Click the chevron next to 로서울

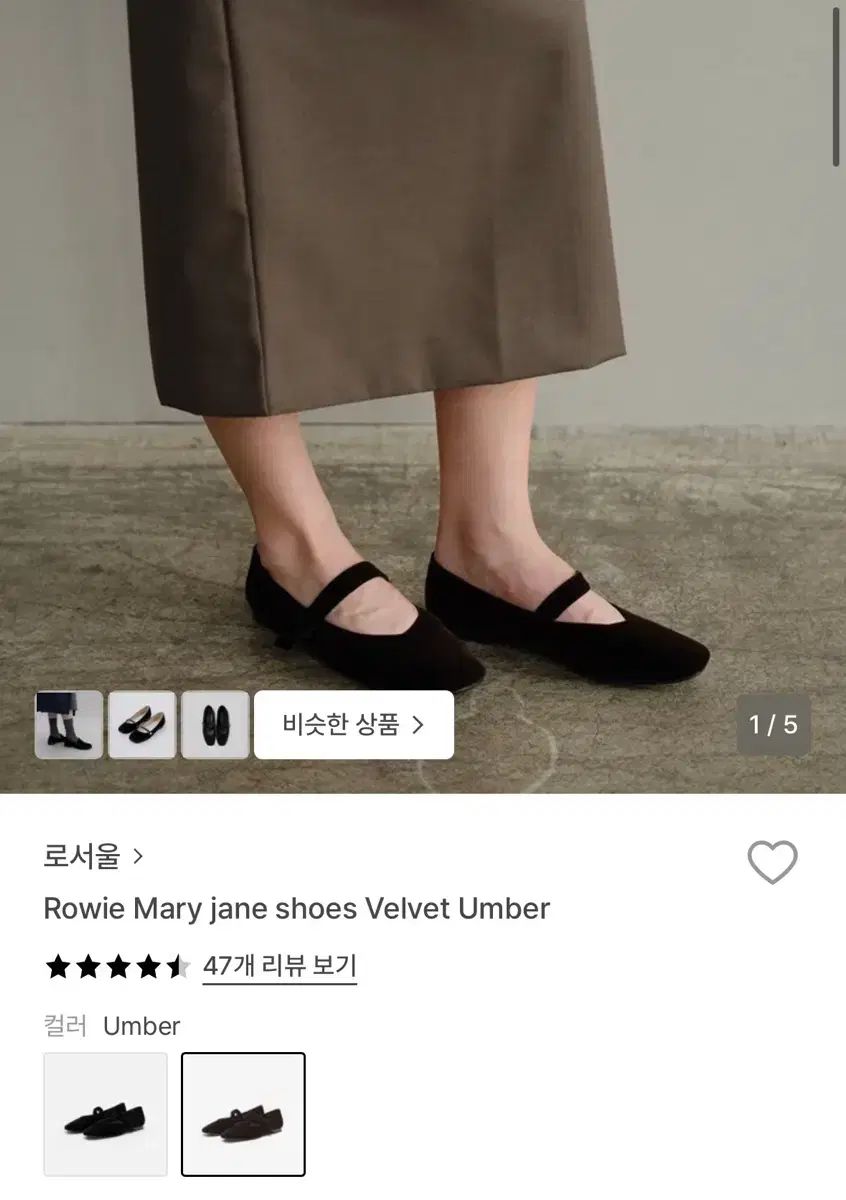135,857
